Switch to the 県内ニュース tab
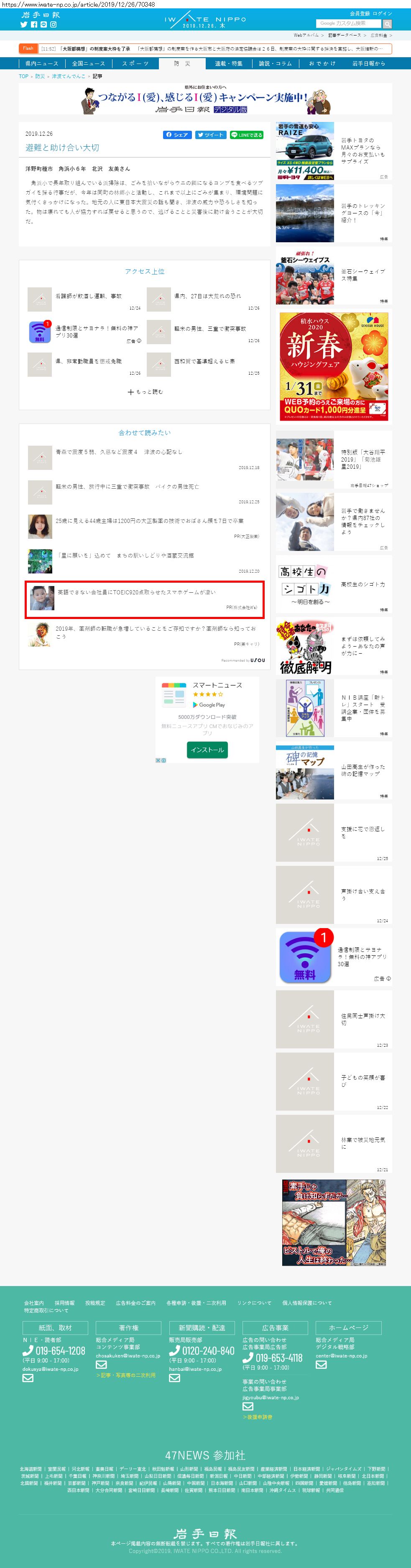Viewport: 411px width, 1568px height. click(41, 63)
